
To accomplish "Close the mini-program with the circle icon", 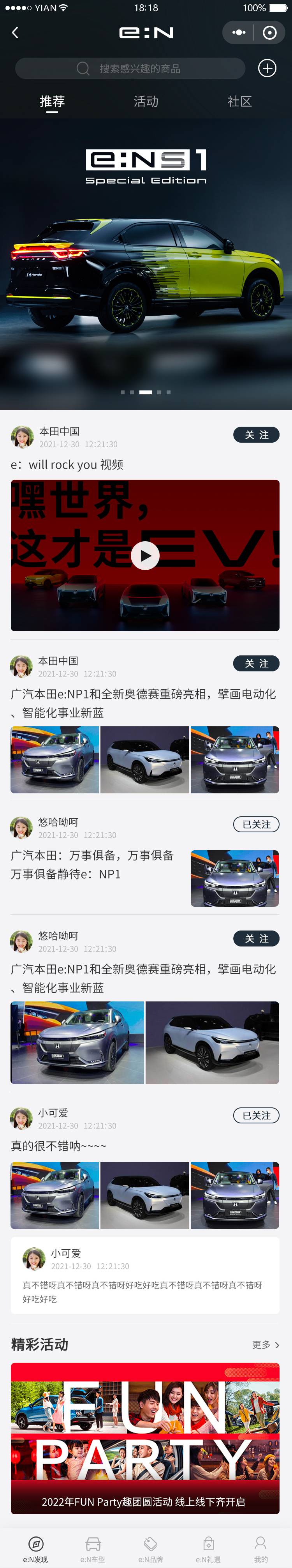I will tap(269, 33).
